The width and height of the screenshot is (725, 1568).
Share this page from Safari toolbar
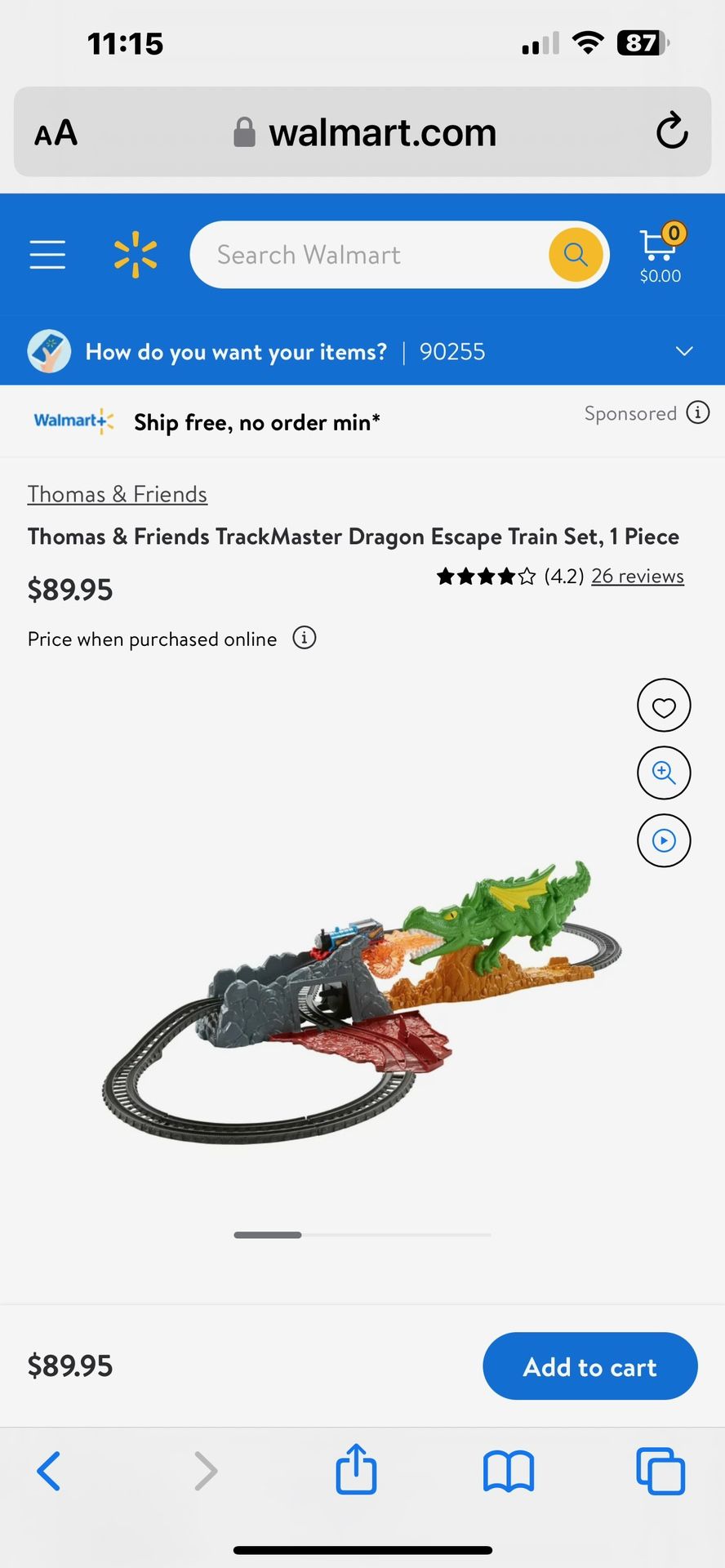(x=357, y=1470)
